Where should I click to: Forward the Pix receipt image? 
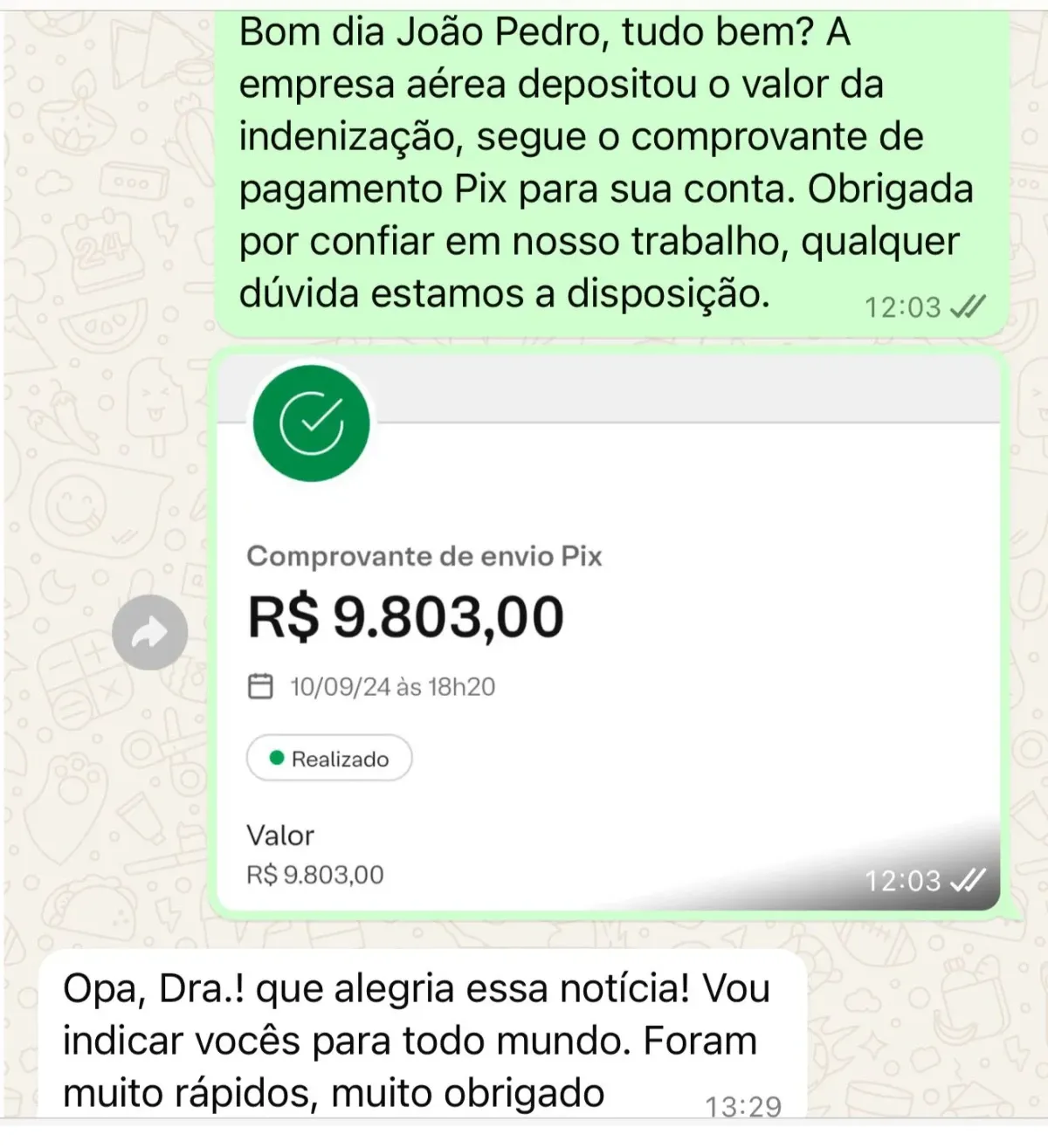150,633
